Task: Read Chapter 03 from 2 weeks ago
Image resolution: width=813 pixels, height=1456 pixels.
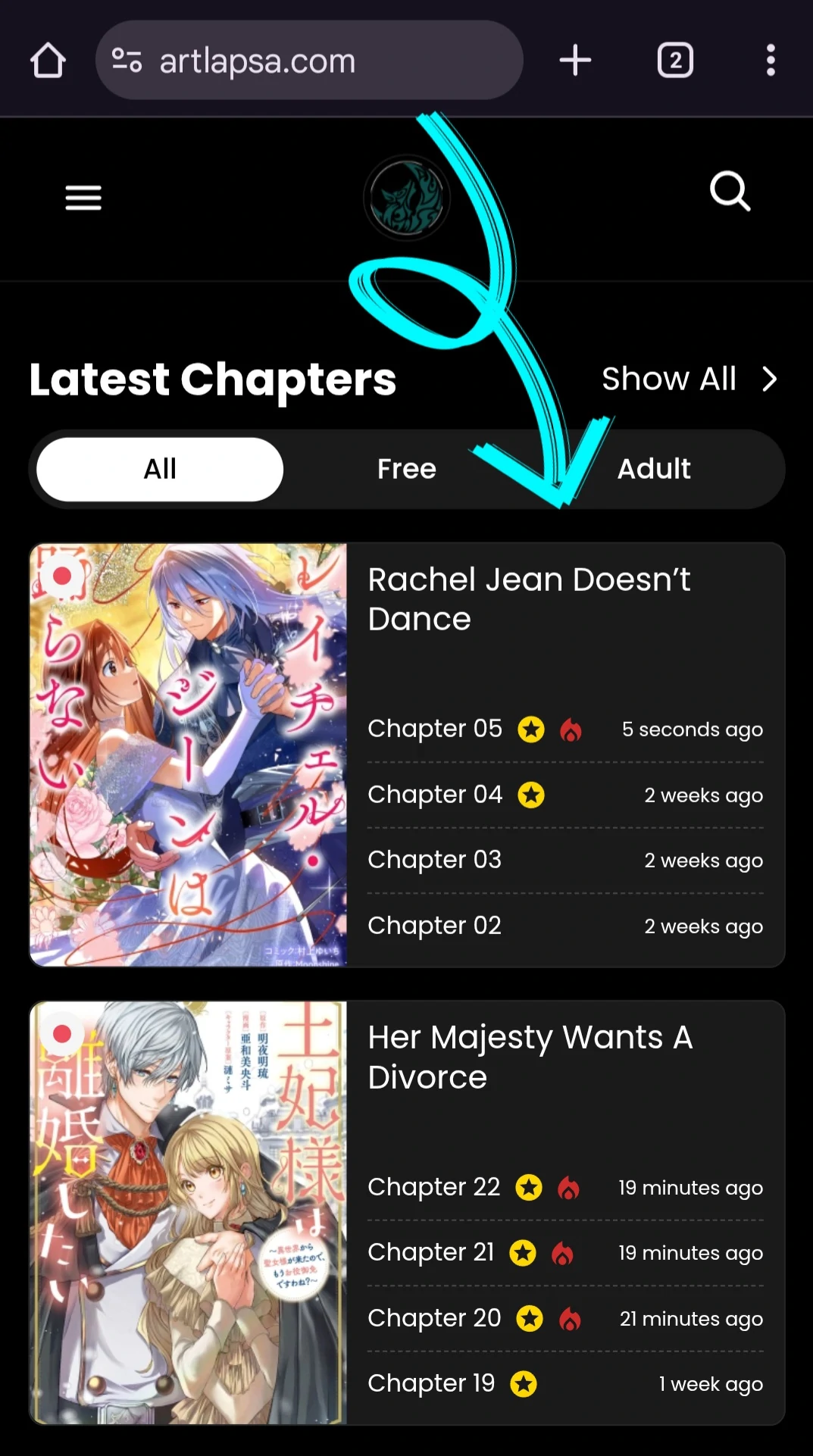Action: tap(565, 860)
